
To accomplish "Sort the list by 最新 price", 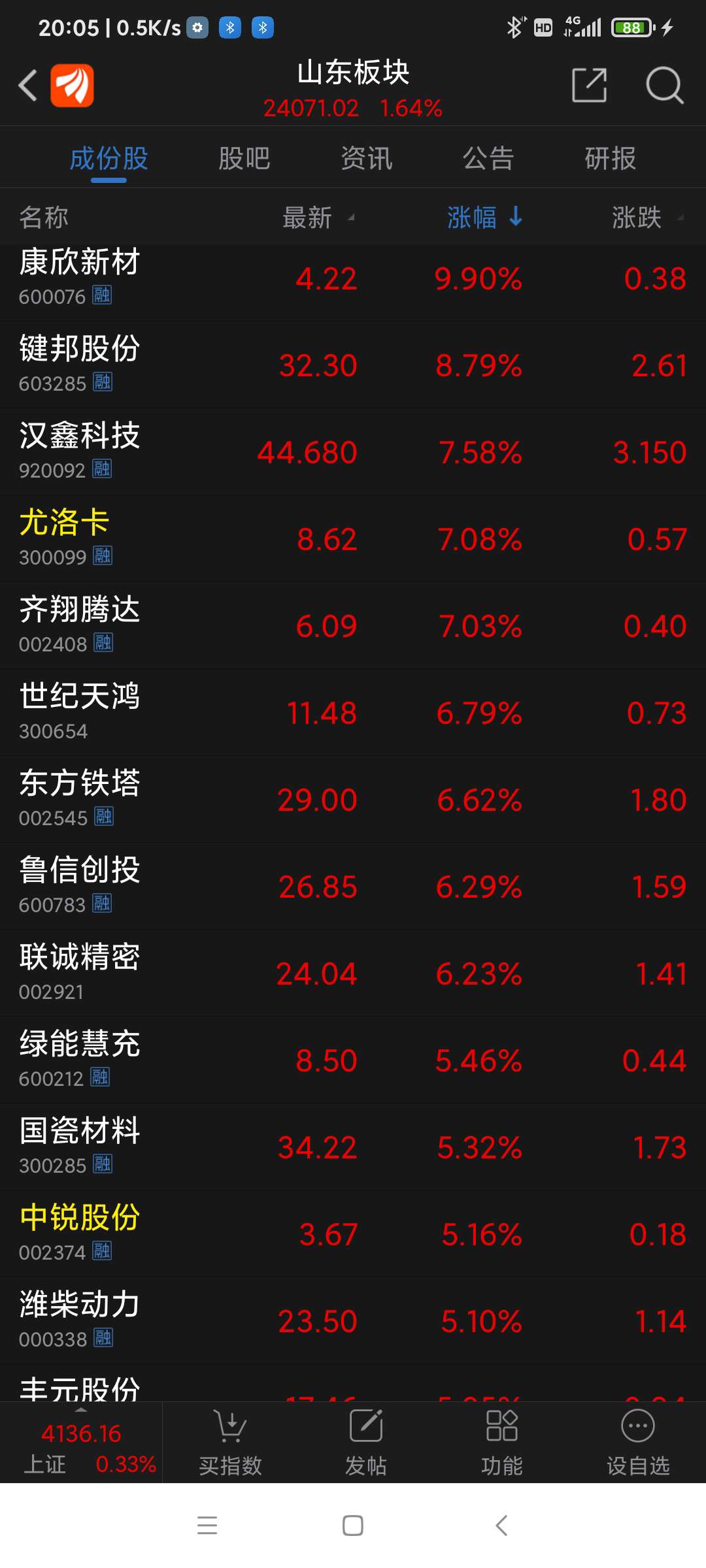I will [x=318, y=218].
